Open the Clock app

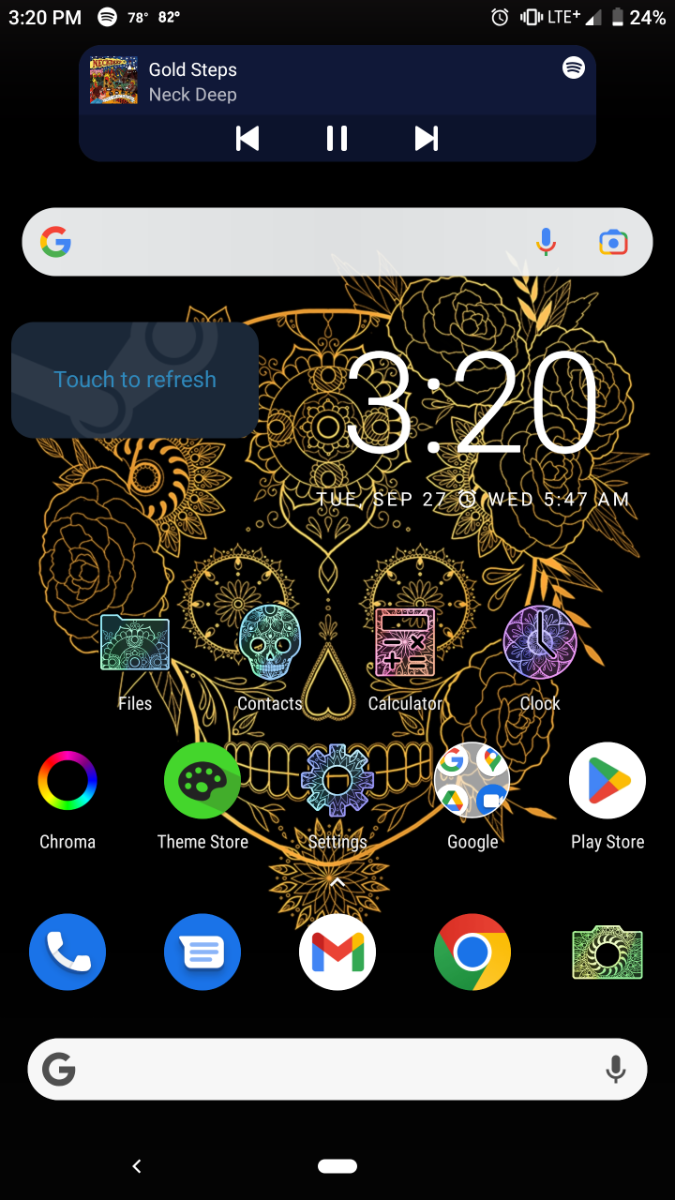[x=540, y=660]
